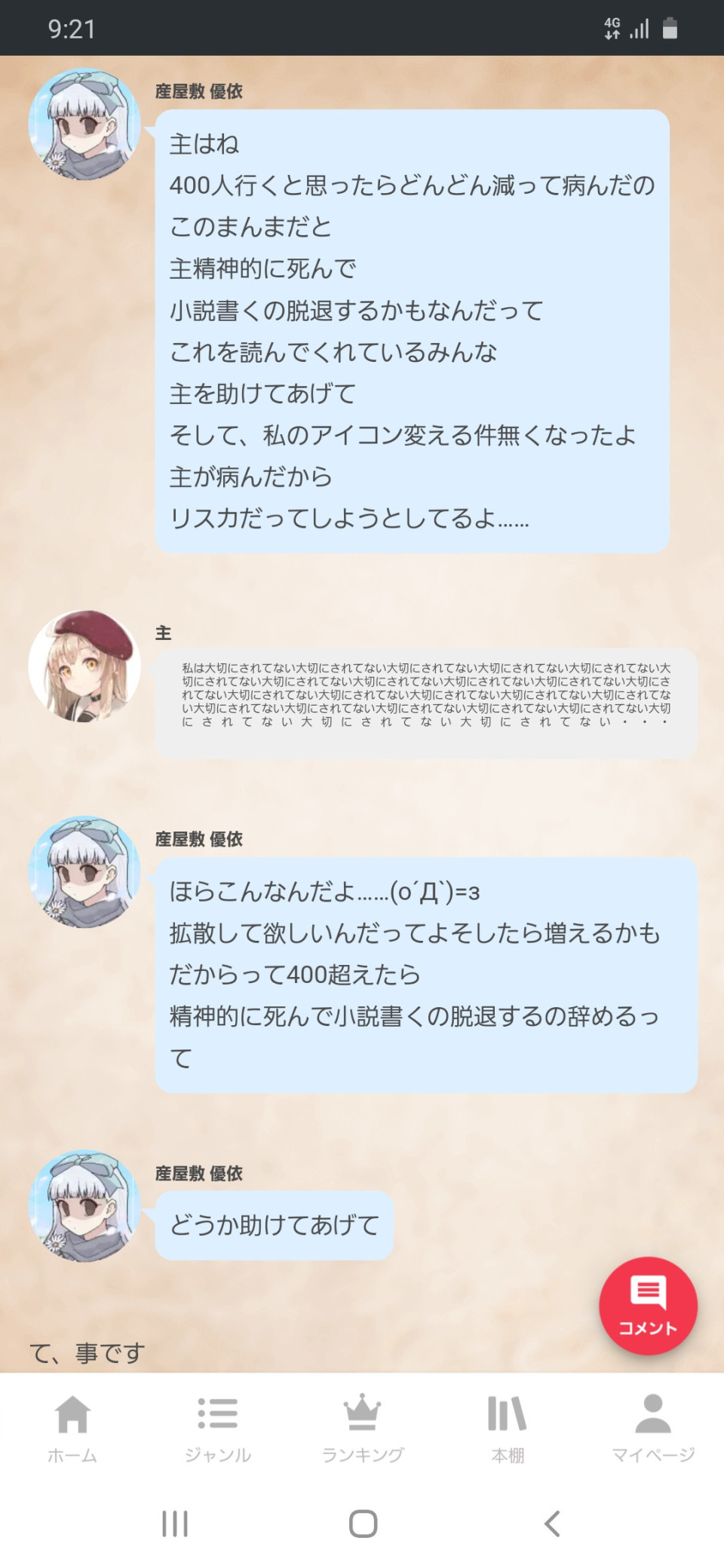This screenshot has width=724, height=1568.
Task: Switch to マイページ tab
Action: tap(652, 1427)
